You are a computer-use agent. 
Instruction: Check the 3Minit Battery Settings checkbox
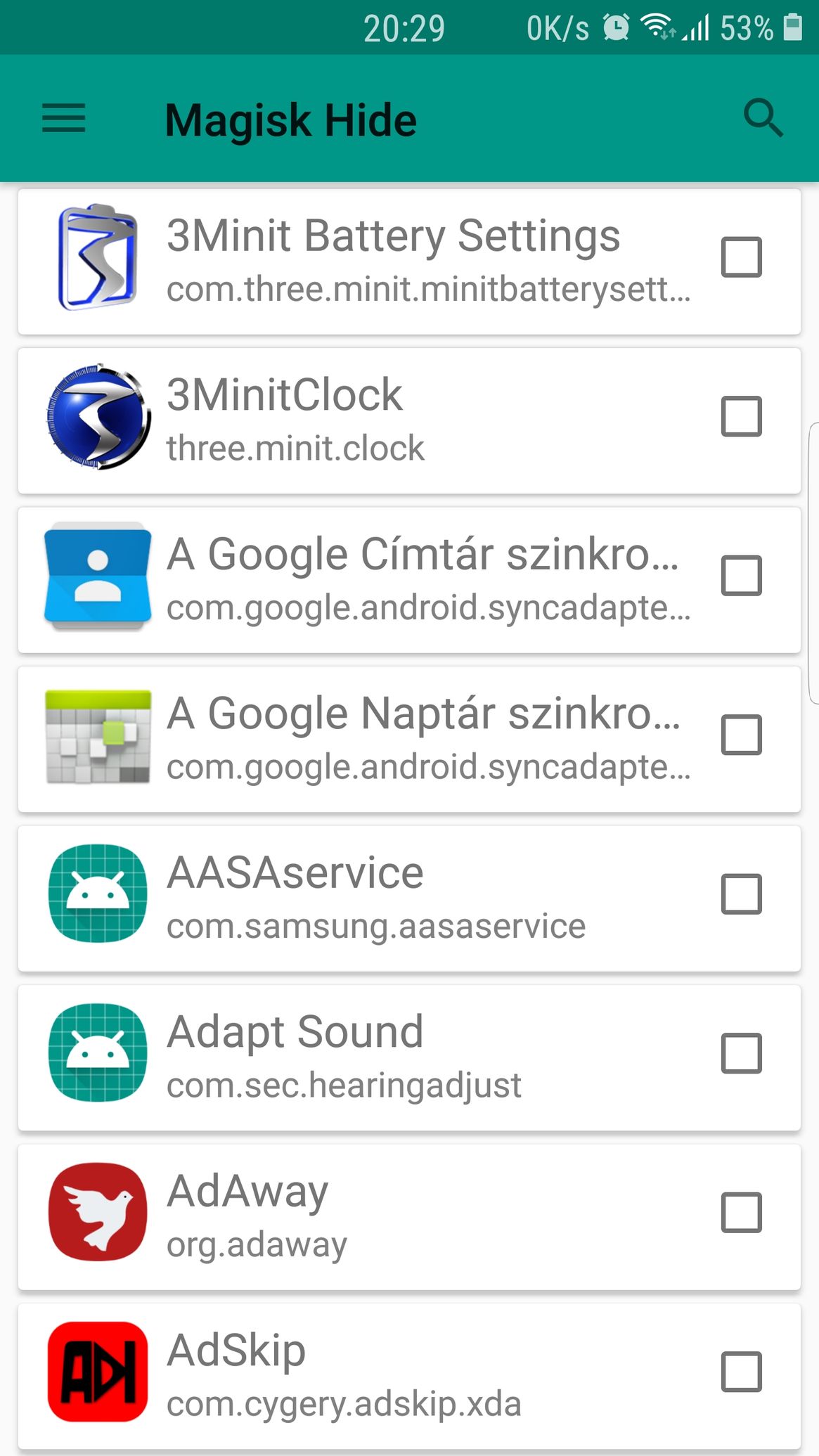[x=742, y=257]
